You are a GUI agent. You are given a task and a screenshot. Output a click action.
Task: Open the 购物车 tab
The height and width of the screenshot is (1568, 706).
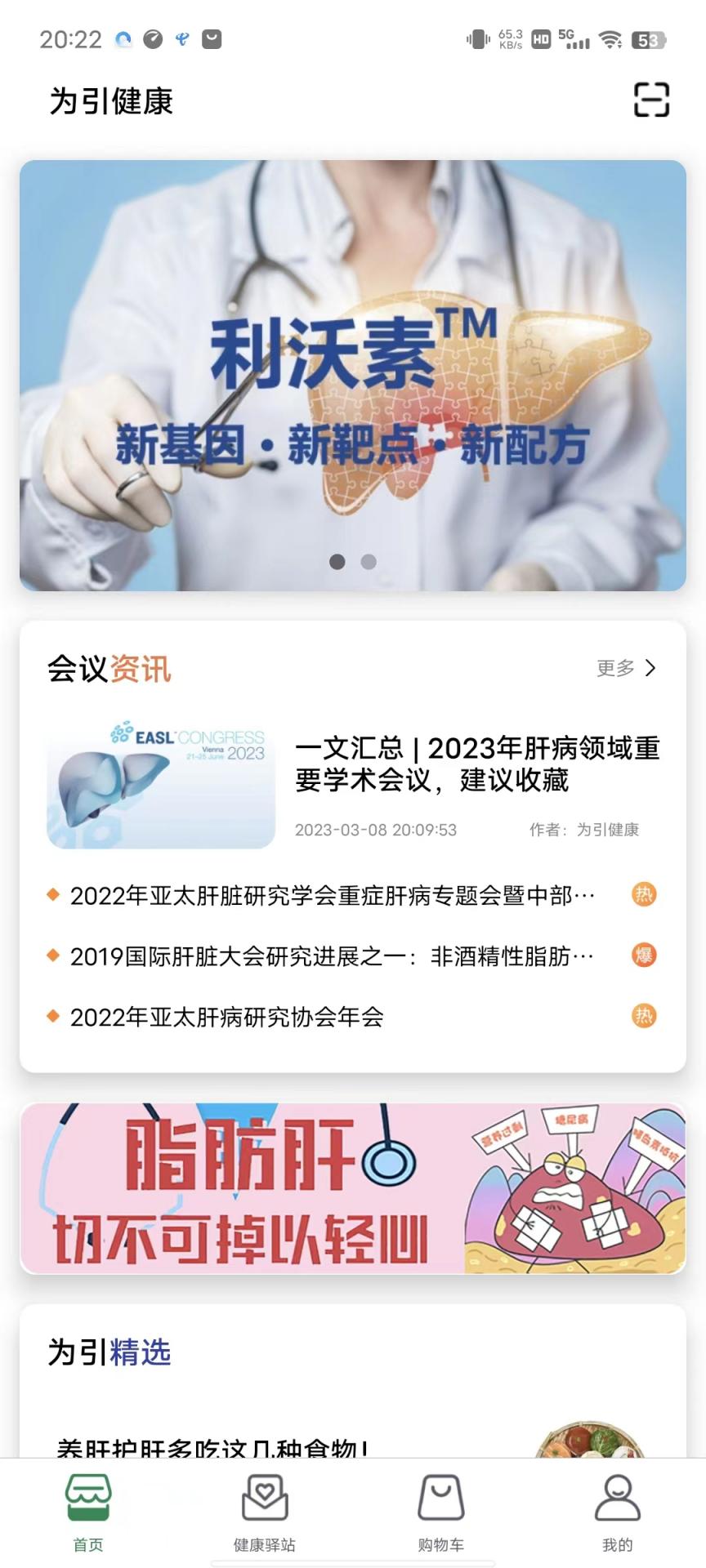441,1512
